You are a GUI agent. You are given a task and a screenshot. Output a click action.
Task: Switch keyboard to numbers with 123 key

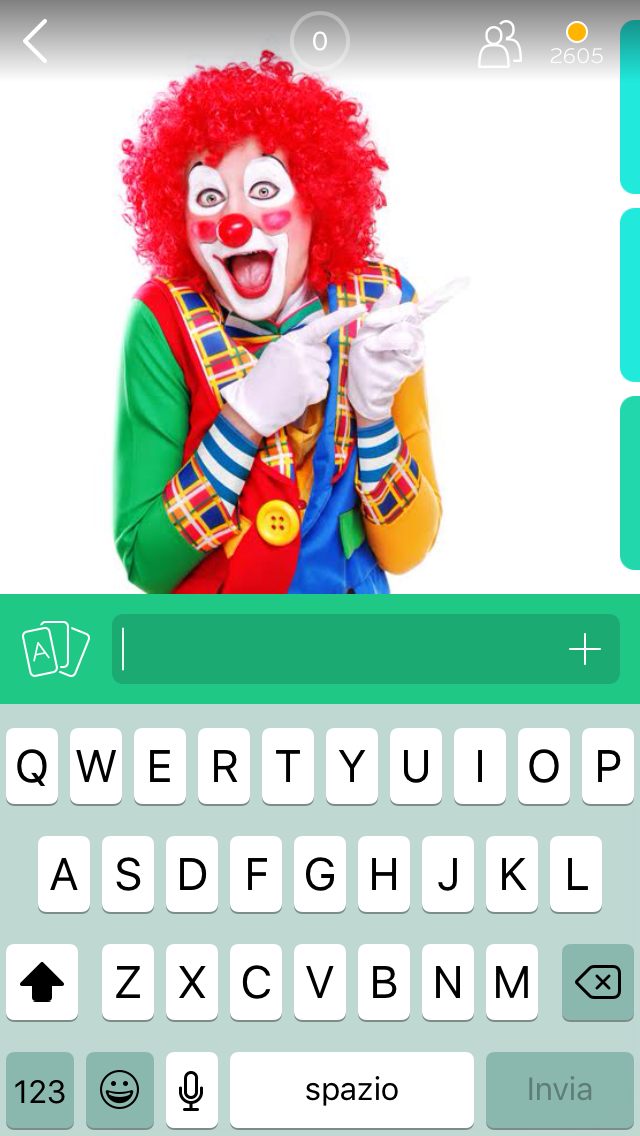(40, 1089)
